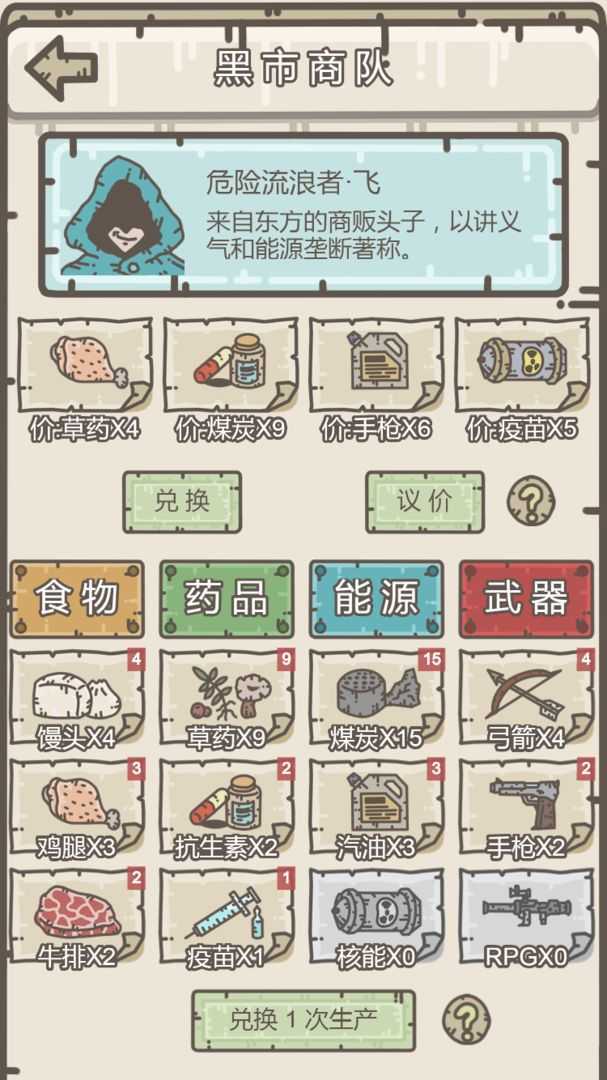Image resolution: width=607 pixels, height=1080 pixels.
Task: Choose the 牛排X2 inventory item
Action: point(77,915)
